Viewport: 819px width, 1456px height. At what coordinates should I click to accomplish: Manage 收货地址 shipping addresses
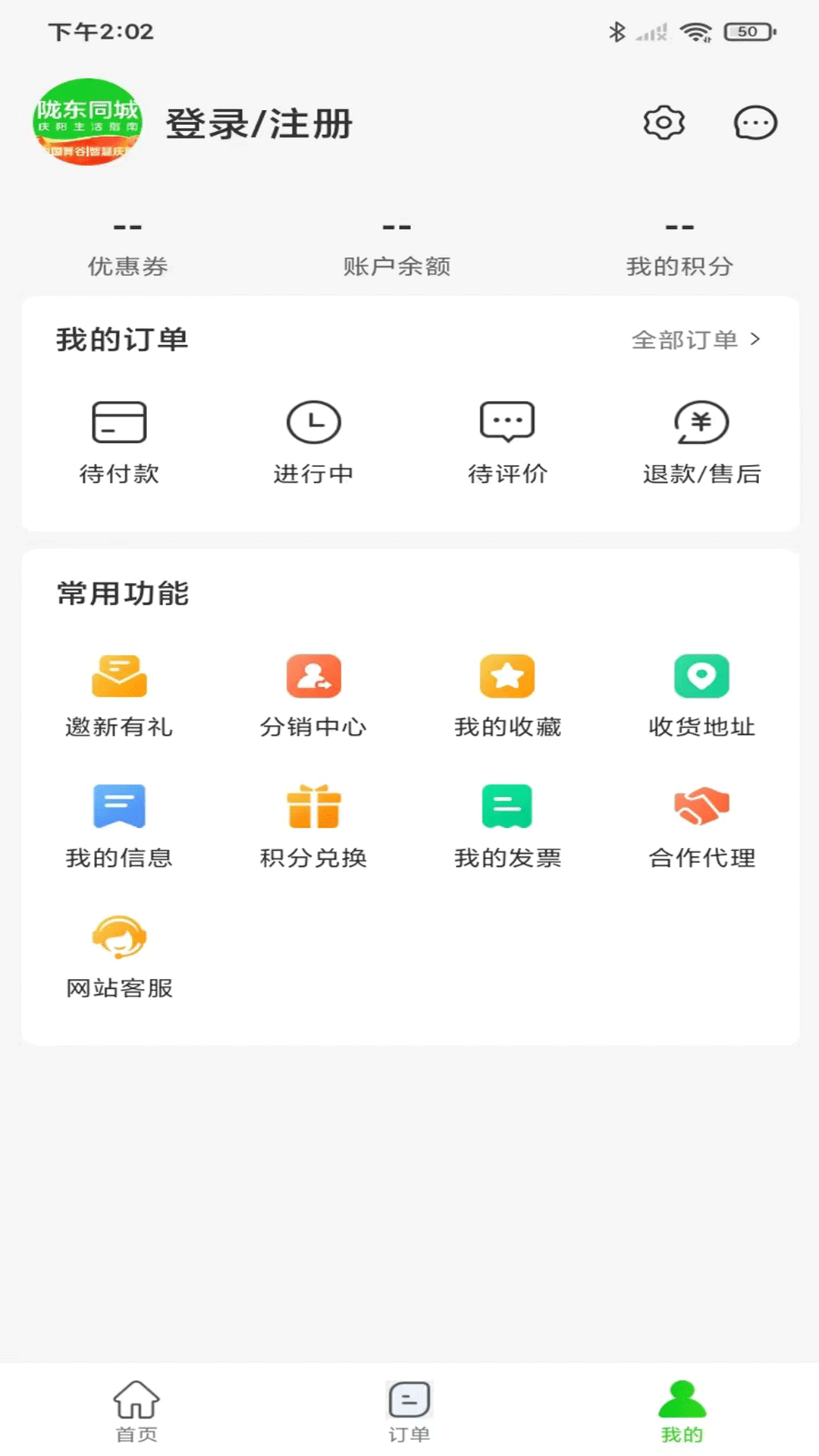click(x=701, y=695)
